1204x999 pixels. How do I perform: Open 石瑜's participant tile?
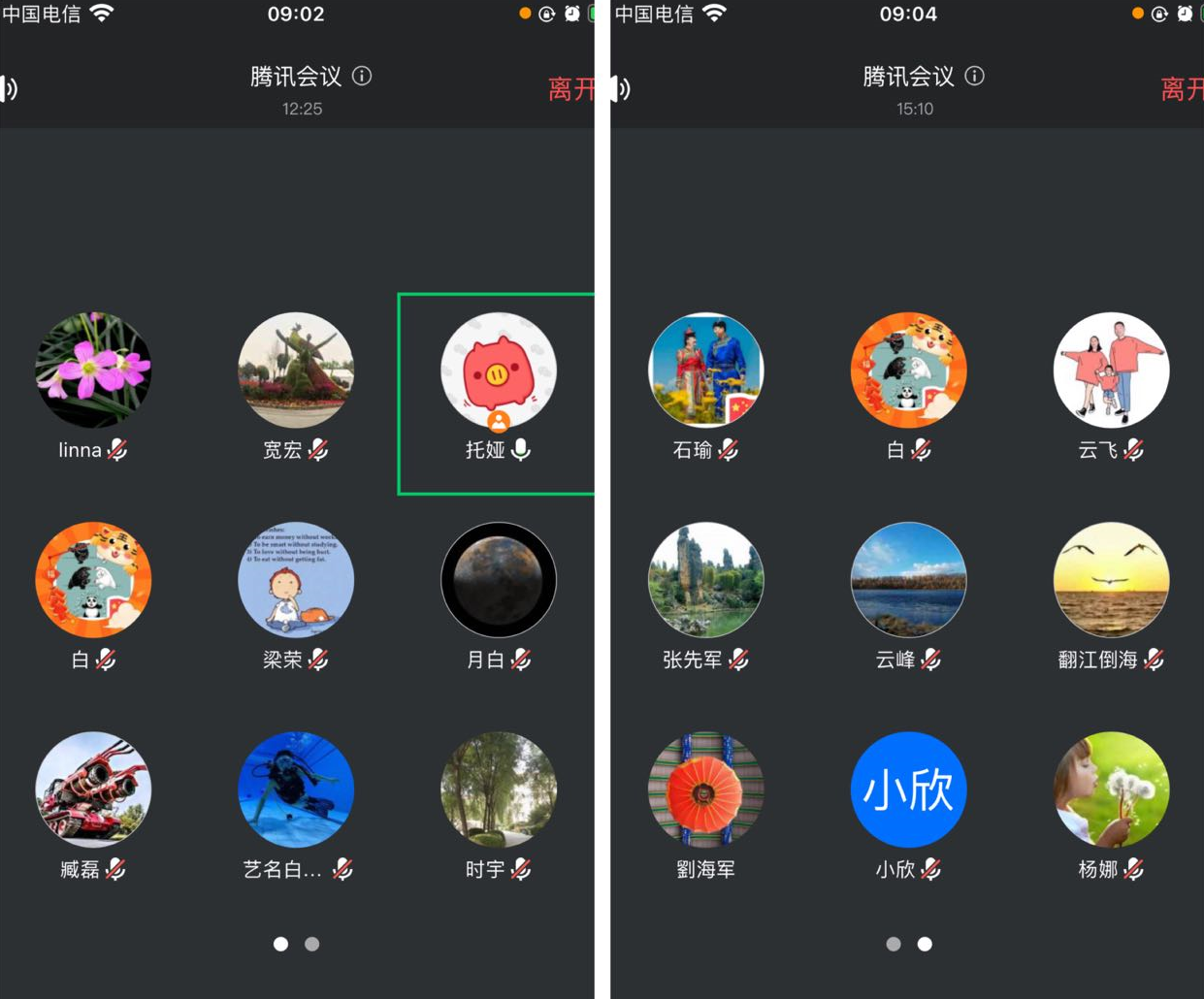705,371
